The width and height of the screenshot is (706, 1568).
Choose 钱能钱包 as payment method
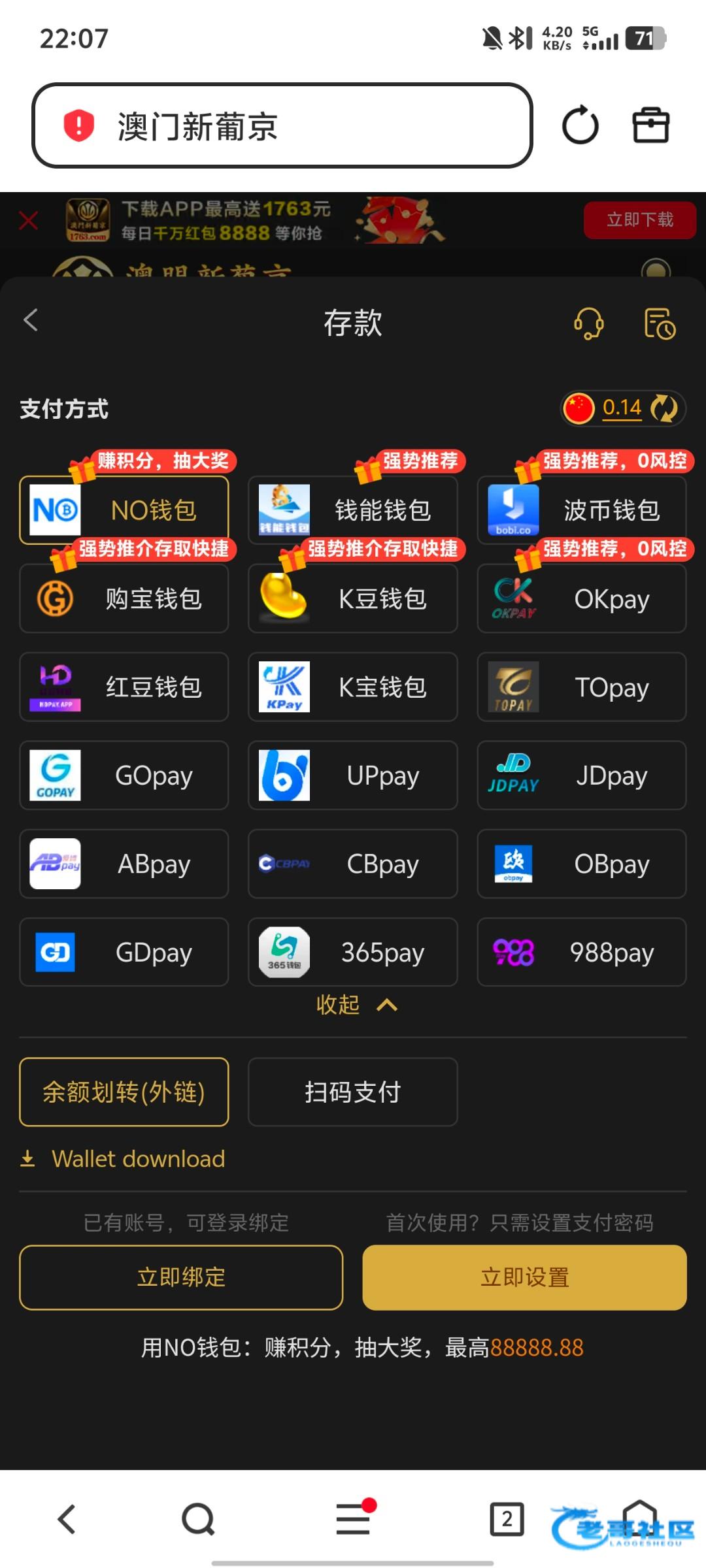(353, 510)
